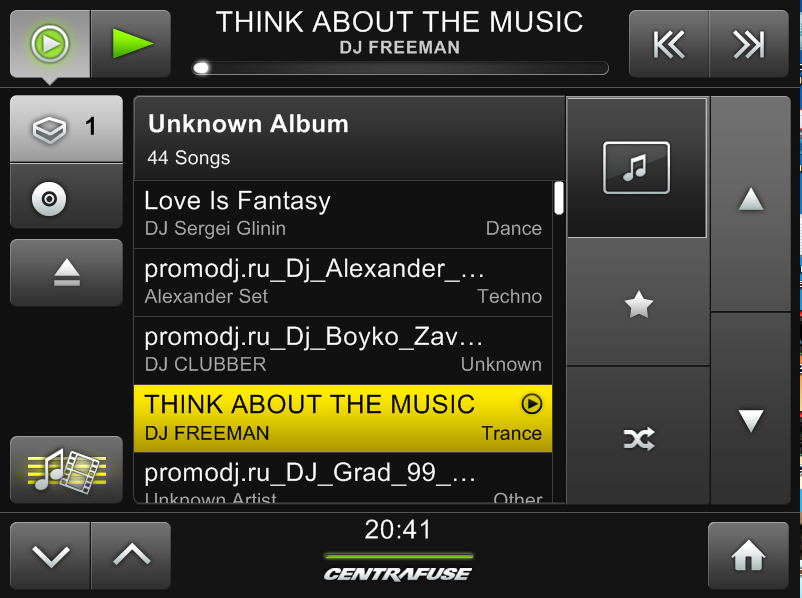This screenshot has width=802, height=598.
Task: Skip to the previous track
Action: click(668, 43)
